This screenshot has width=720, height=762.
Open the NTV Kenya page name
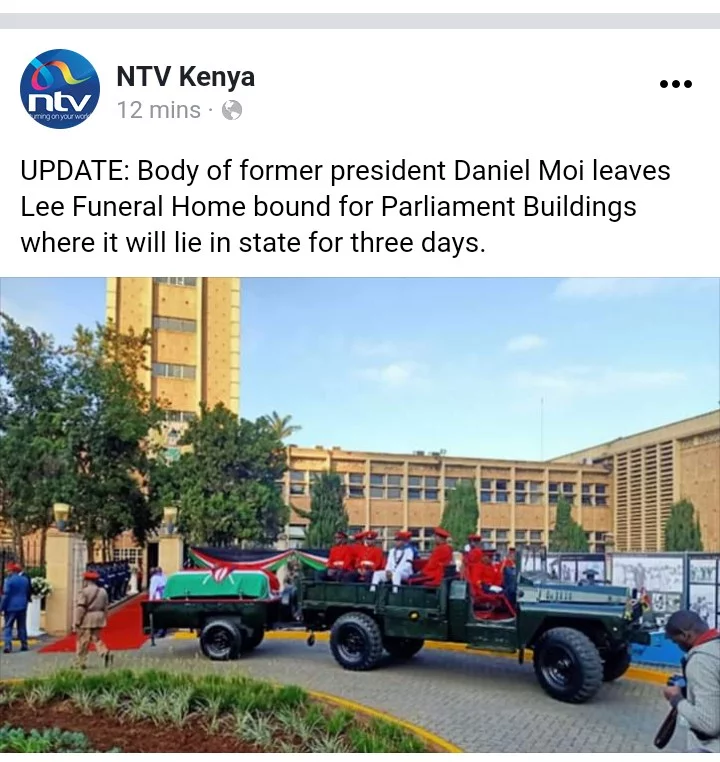(185, 76)
